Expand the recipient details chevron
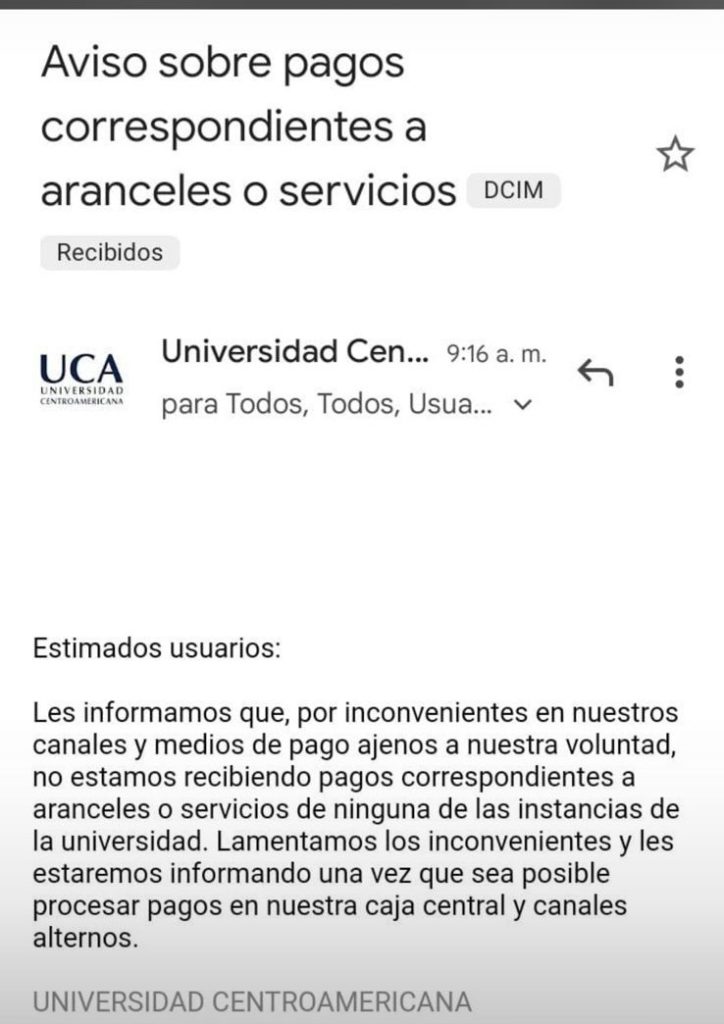 point(523,405)
